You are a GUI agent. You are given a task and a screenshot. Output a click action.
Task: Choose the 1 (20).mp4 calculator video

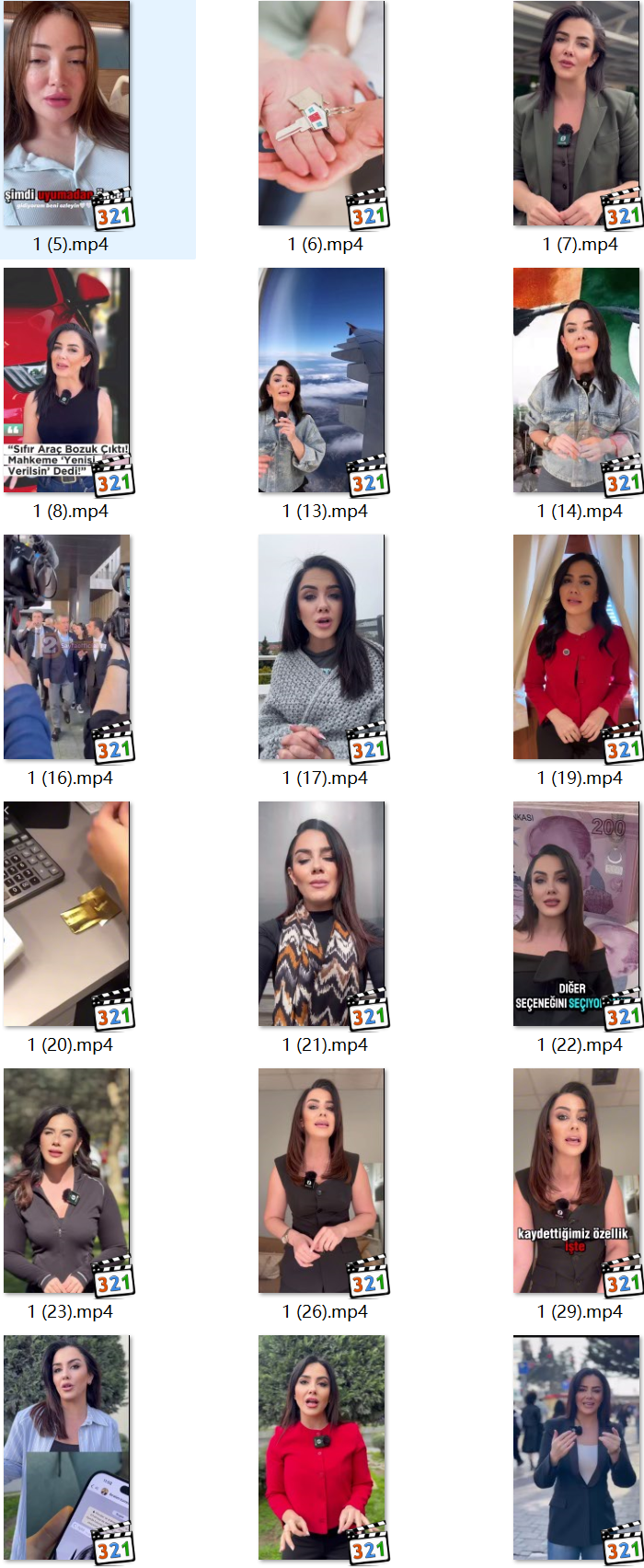(67, 915)
